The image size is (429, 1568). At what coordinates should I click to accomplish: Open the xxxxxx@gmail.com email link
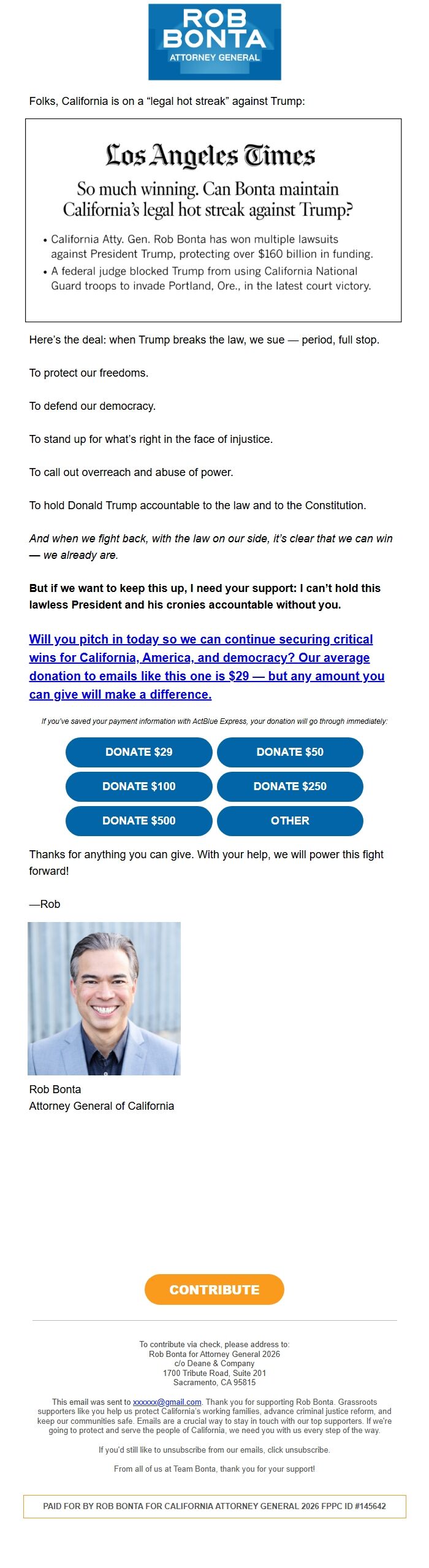coord(167,1402)
